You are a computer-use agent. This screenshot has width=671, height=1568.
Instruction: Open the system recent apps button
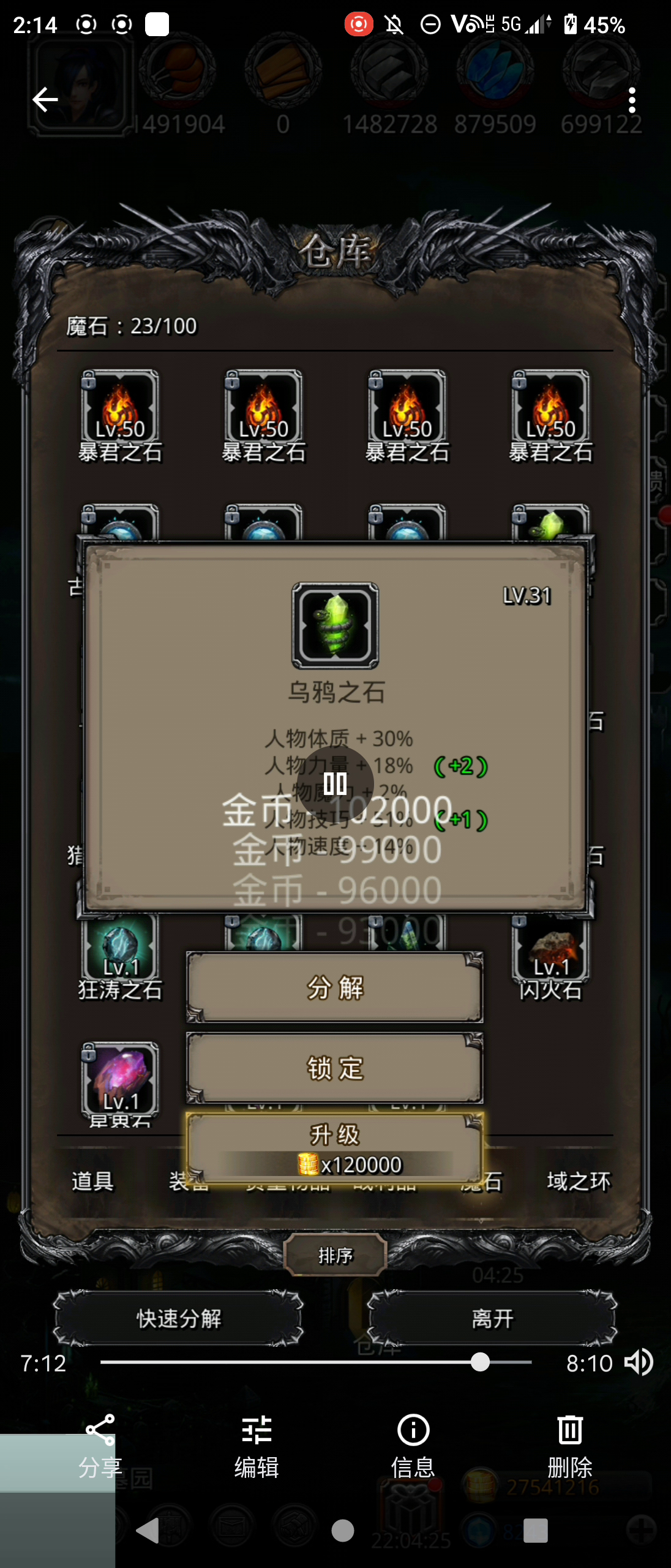point(535,1531)
